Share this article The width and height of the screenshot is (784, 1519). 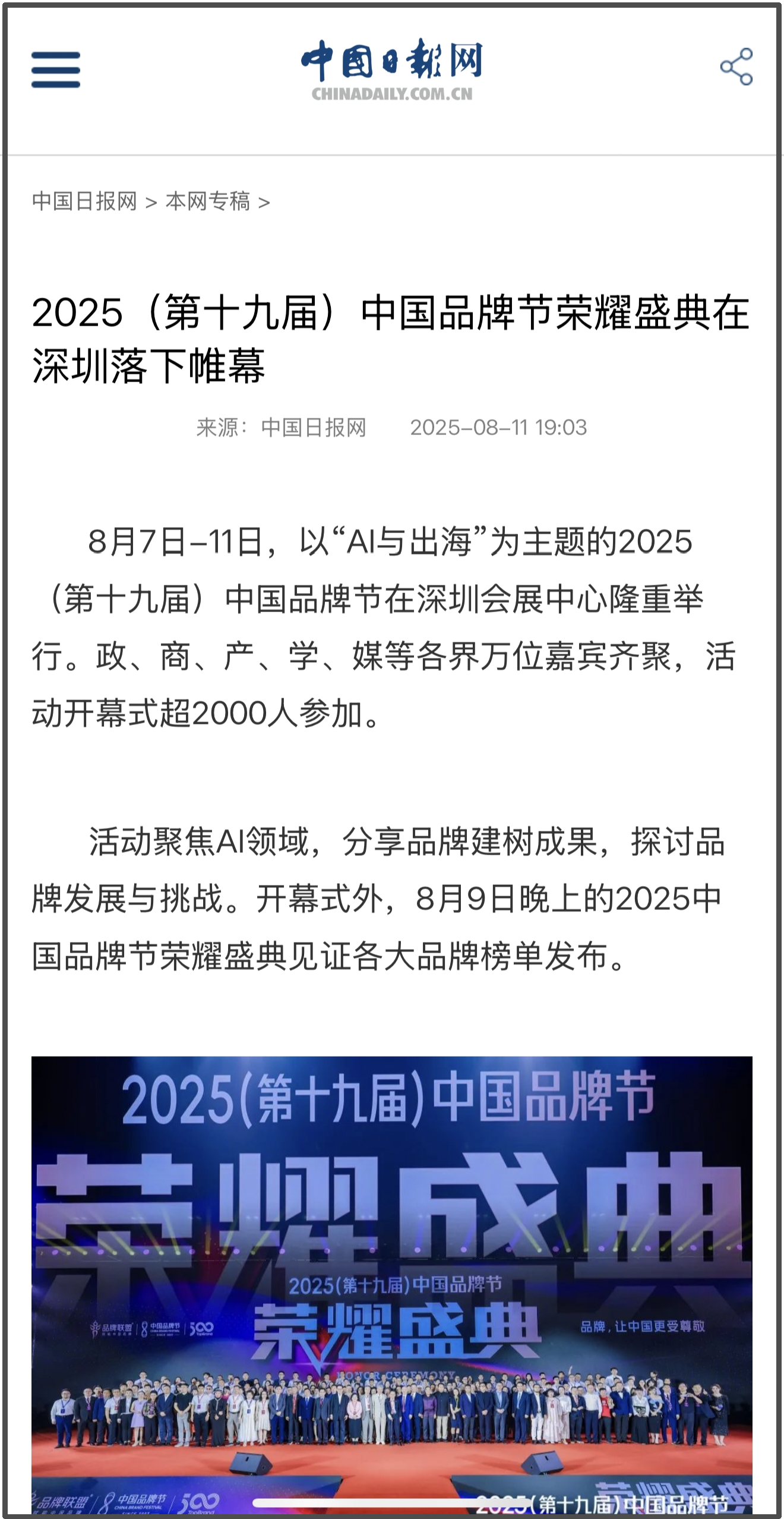click(x=736, y=67)
